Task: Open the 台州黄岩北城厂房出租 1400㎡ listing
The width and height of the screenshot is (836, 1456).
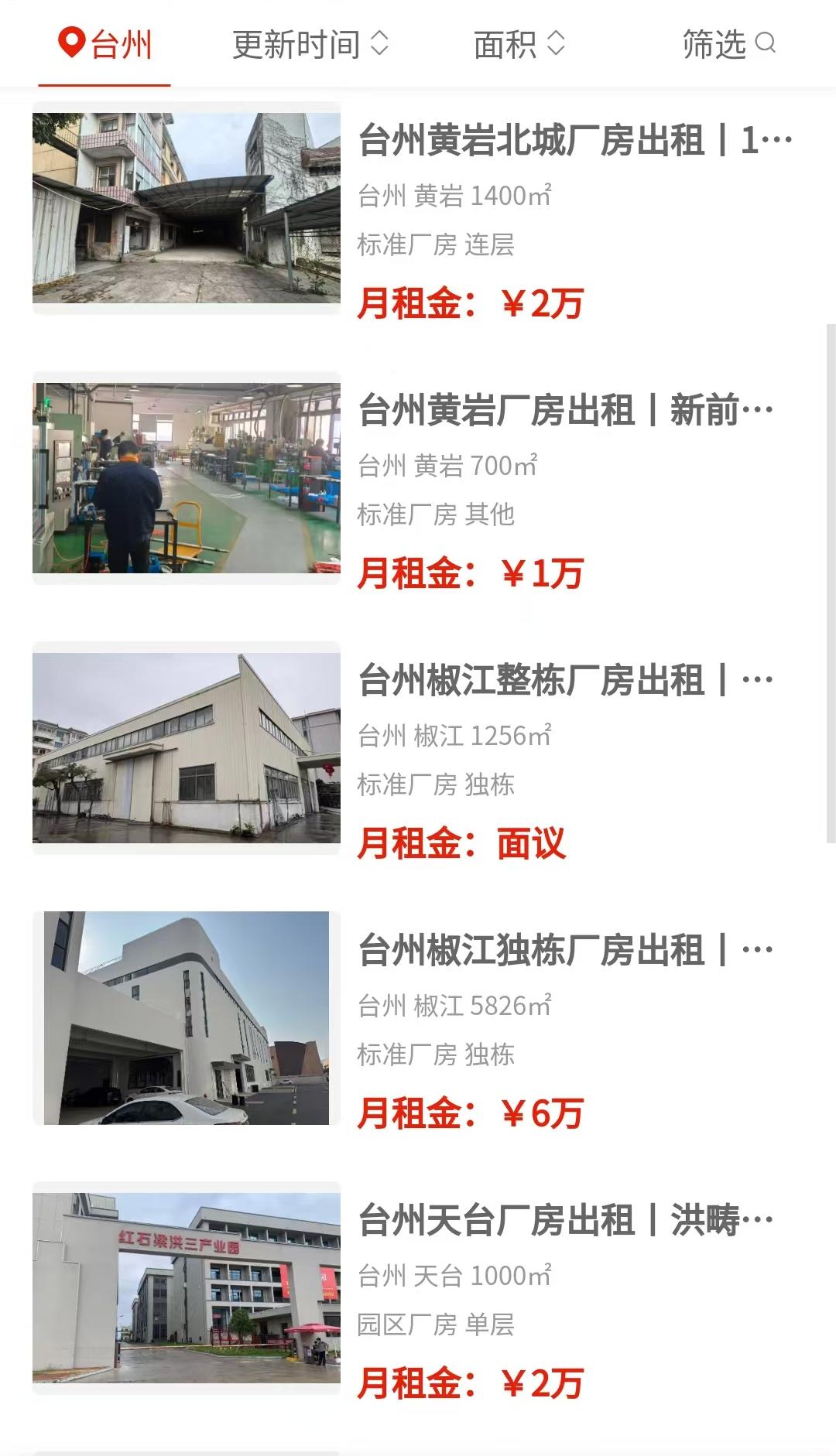Action: tap(574, 141)
